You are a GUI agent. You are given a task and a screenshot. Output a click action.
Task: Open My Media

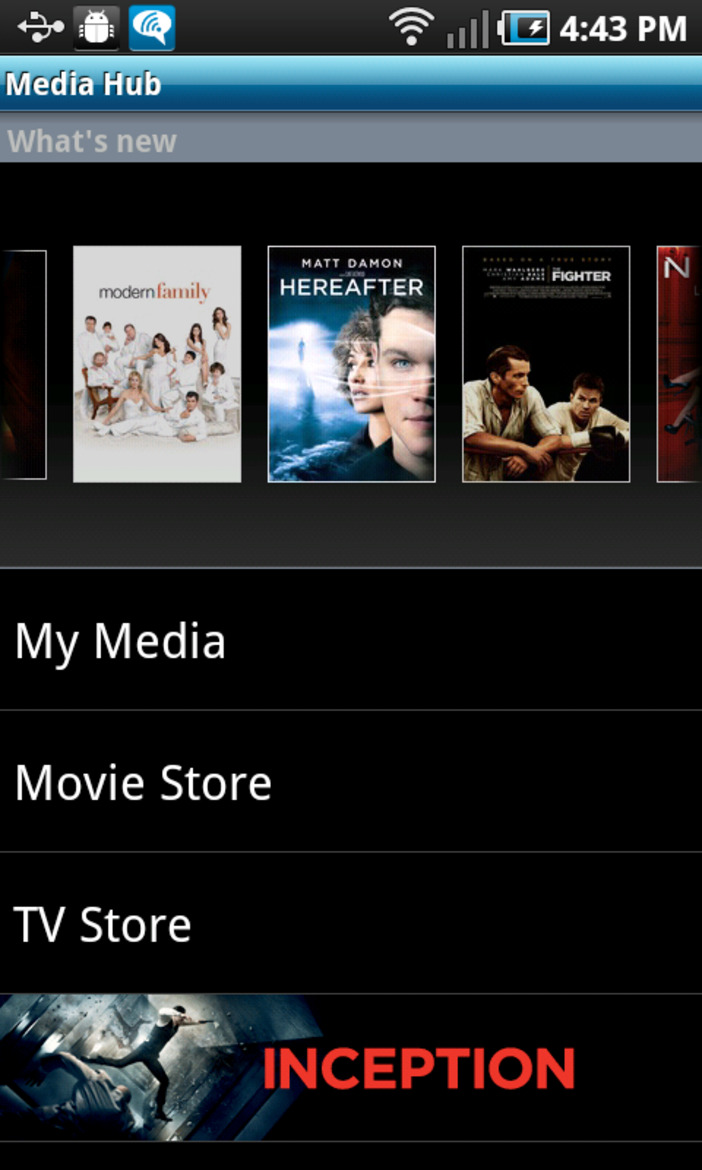click(350, 640)
